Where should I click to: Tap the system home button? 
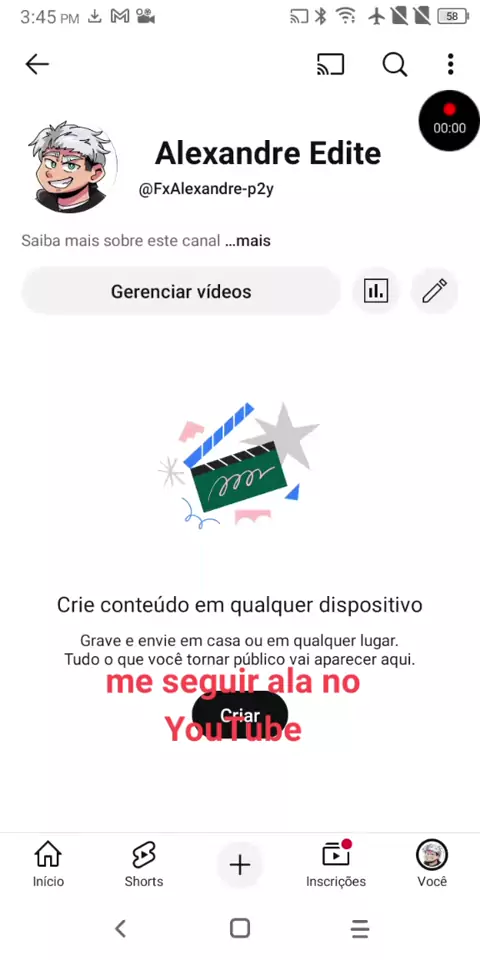(240, 928)
